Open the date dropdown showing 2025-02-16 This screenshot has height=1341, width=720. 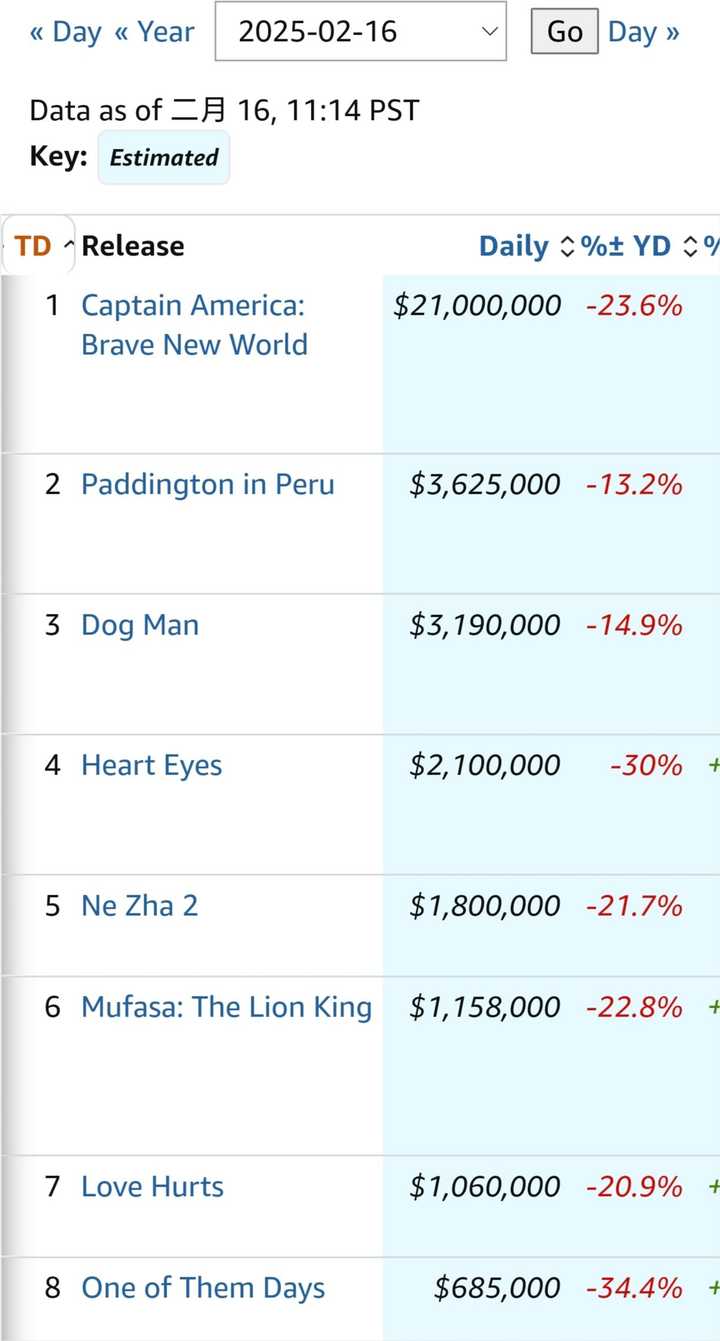(x=360, y=31)
